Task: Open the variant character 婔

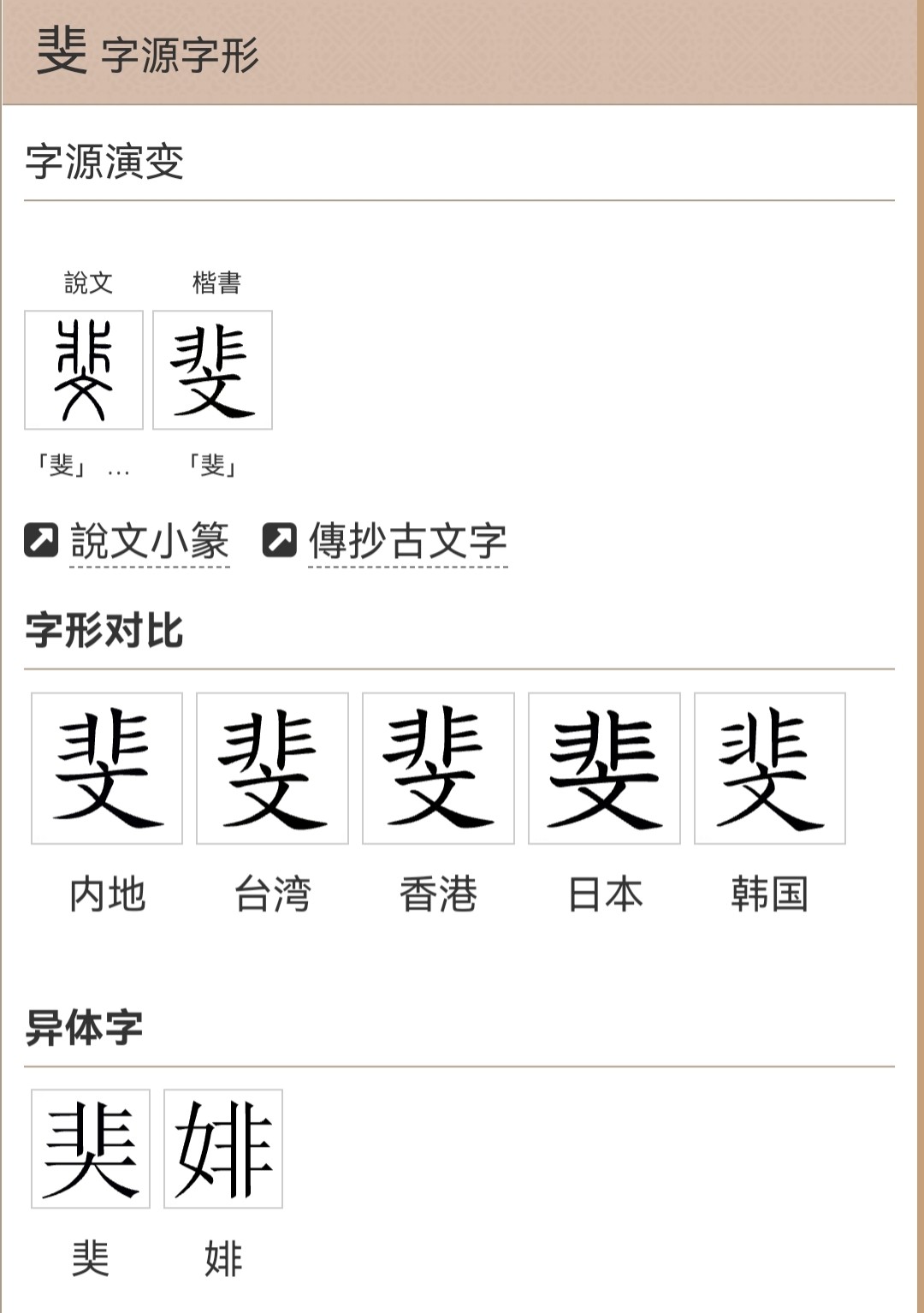Action: coord(223,1149)
